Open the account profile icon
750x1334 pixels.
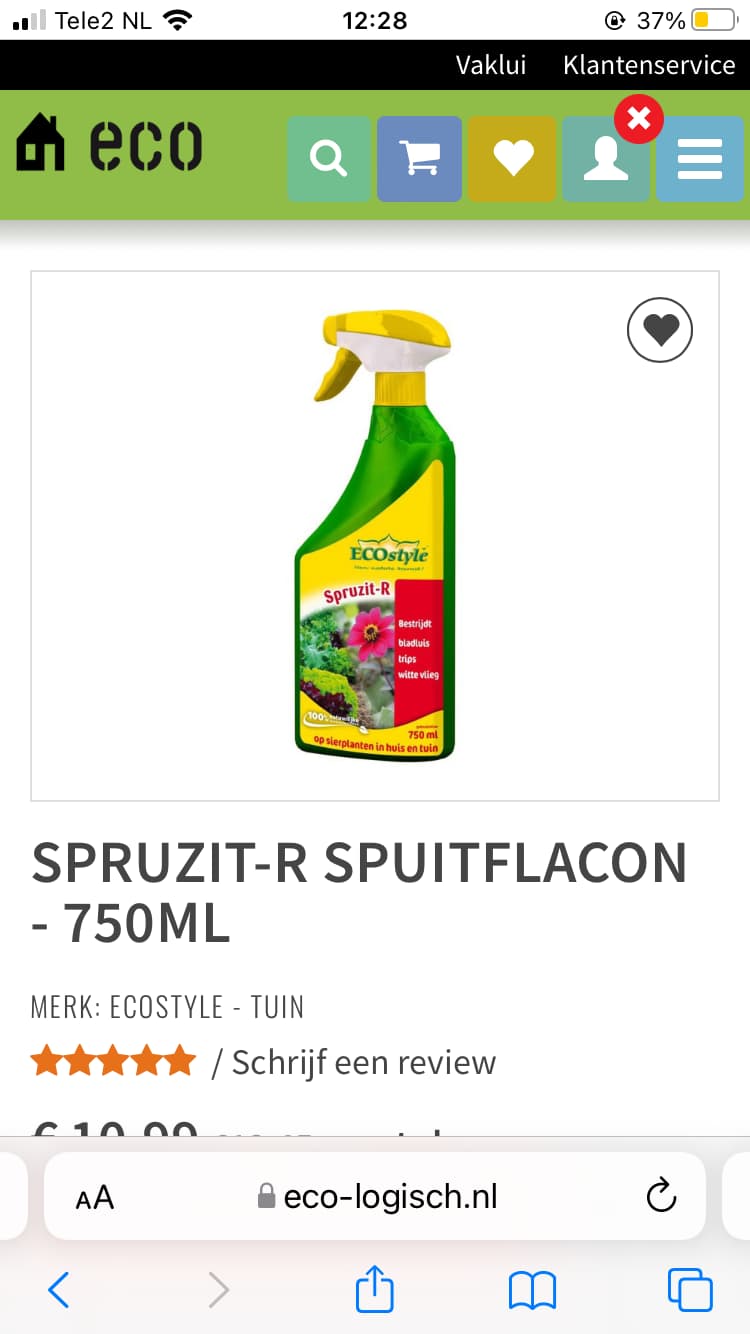[605, 159]
